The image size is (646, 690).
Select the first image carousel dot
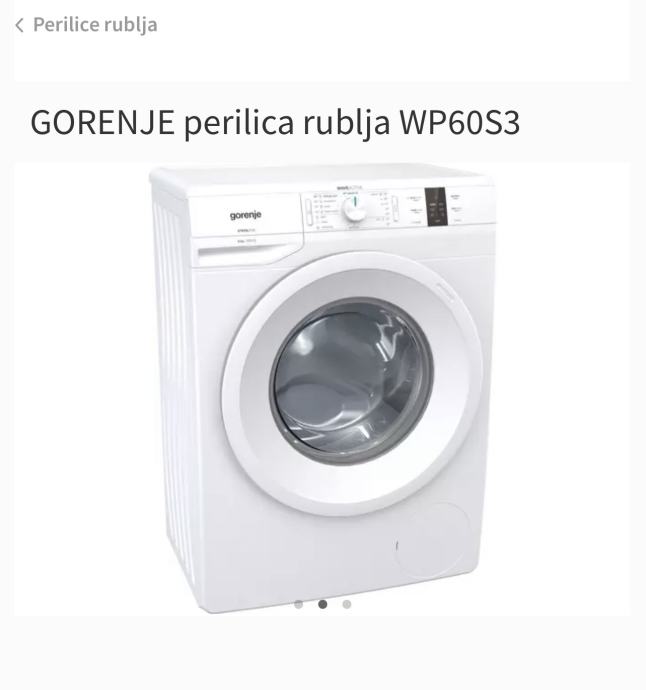pos(298,604)
